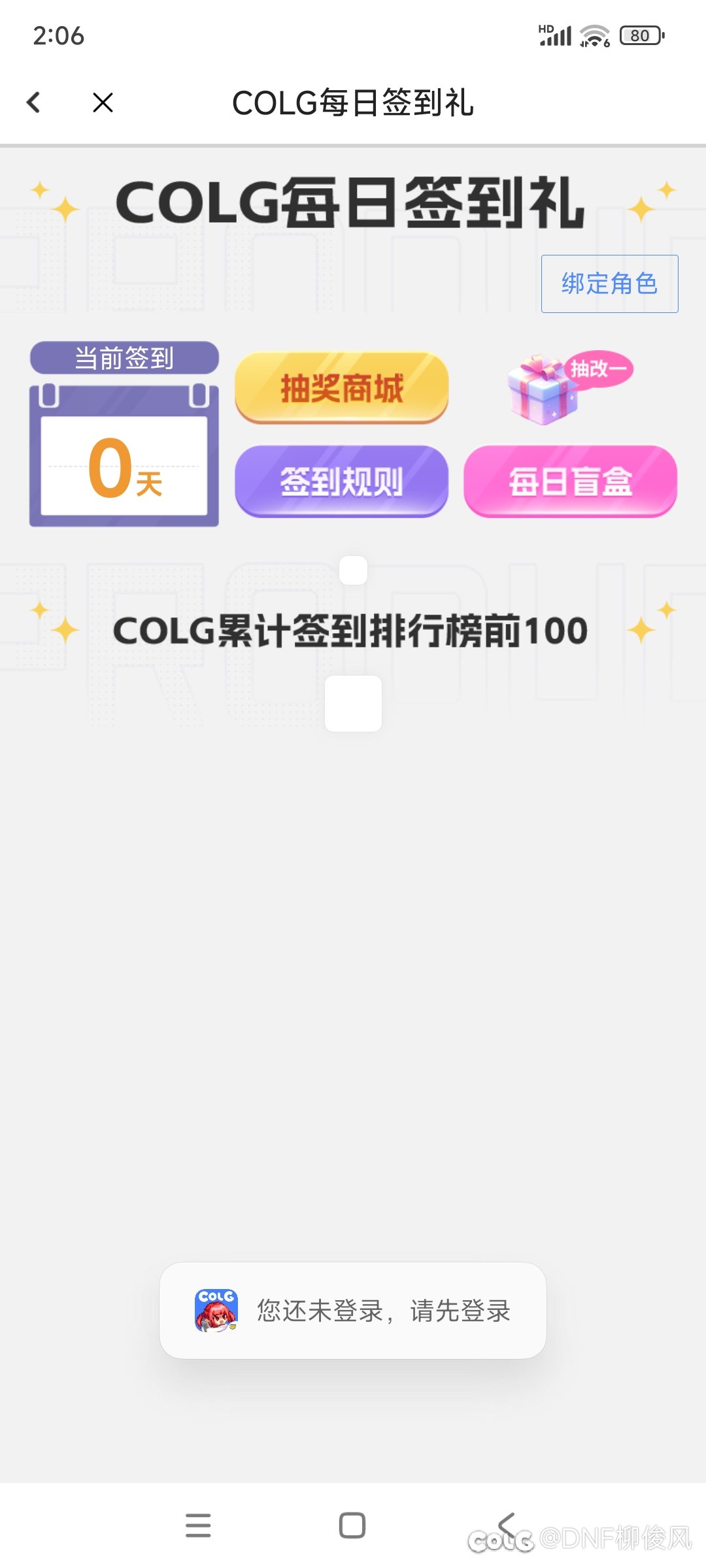Image resolution: width=706 pixels, height=1568 pixels.
Task: View the 签到规则 sign-in rules
Action: (x=341, y=482)
